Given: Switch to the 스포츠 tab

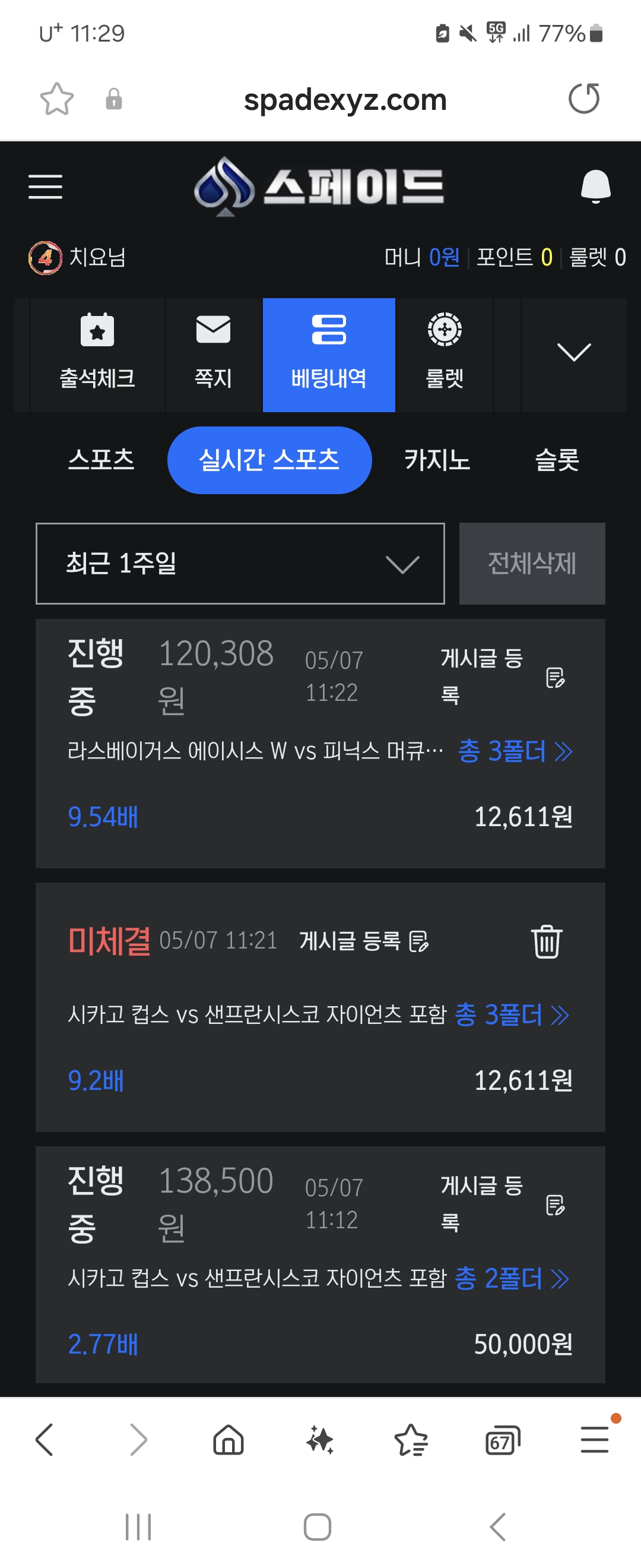Looking at the screenshot, I should [x=101, y=460].
